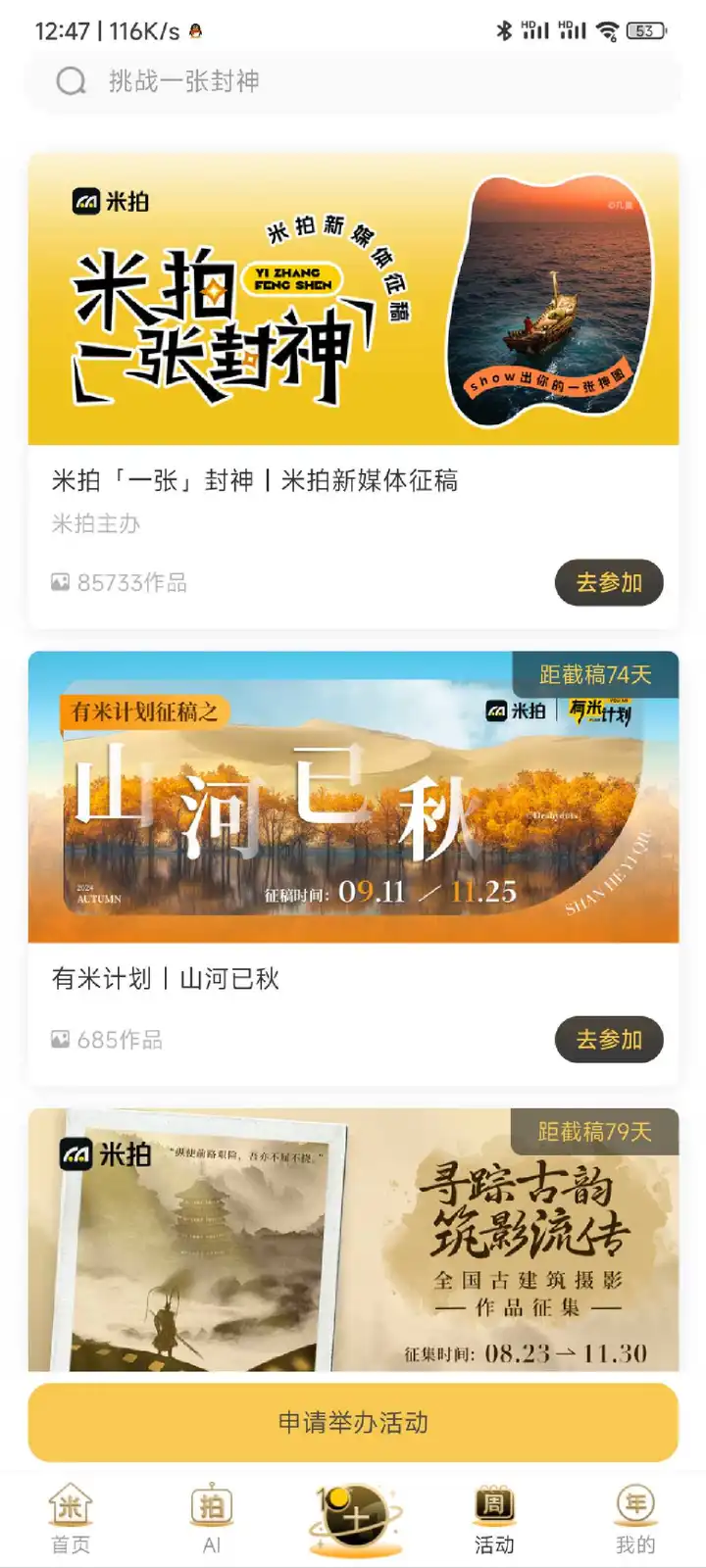Open the search box 挑战一张封神
Screen dimensions: 706x1568
353,81
